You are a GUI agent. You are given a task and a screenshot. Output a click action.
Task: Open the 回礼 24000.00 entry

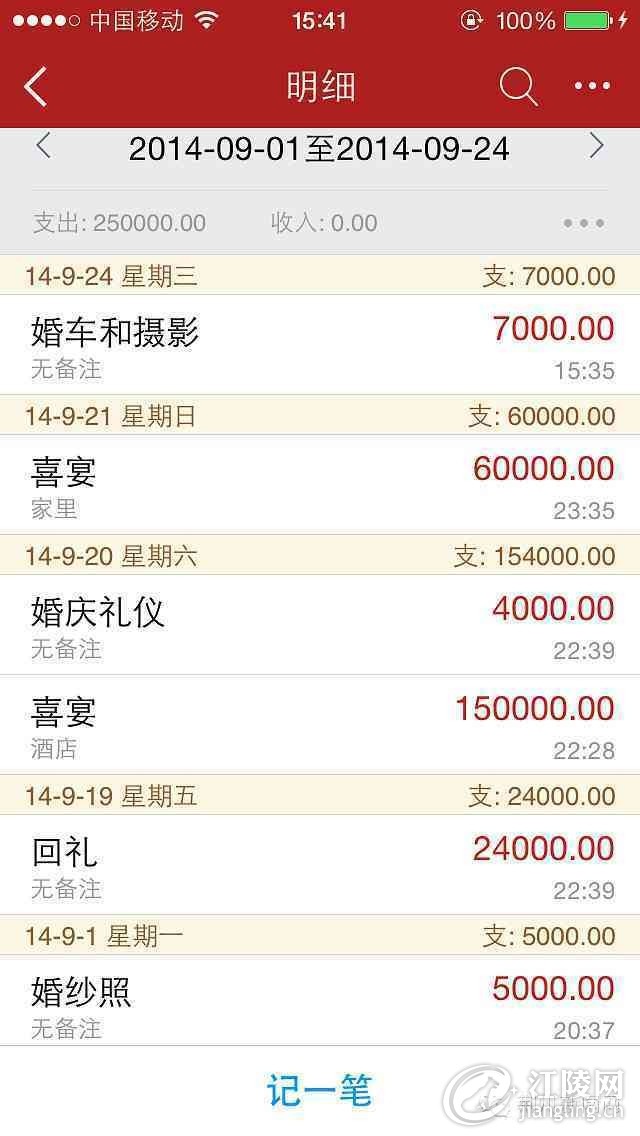click(320, 864)
